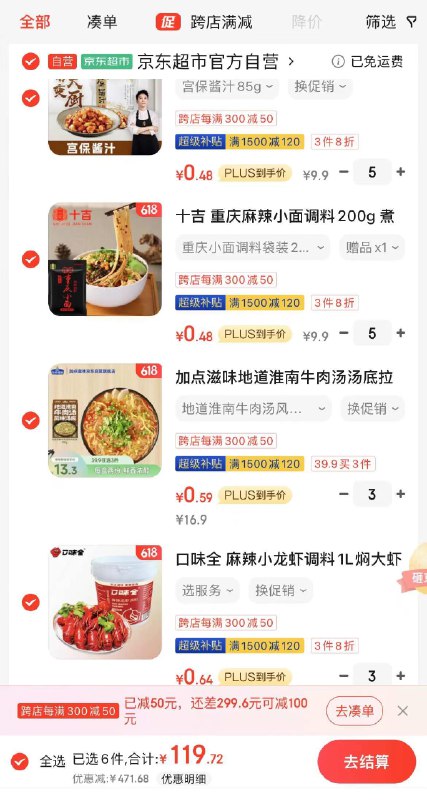Tap 去凑单 in the promotion banner
Image resolution: width=427 pixels, height=800 pixels.
click(354, 711)
